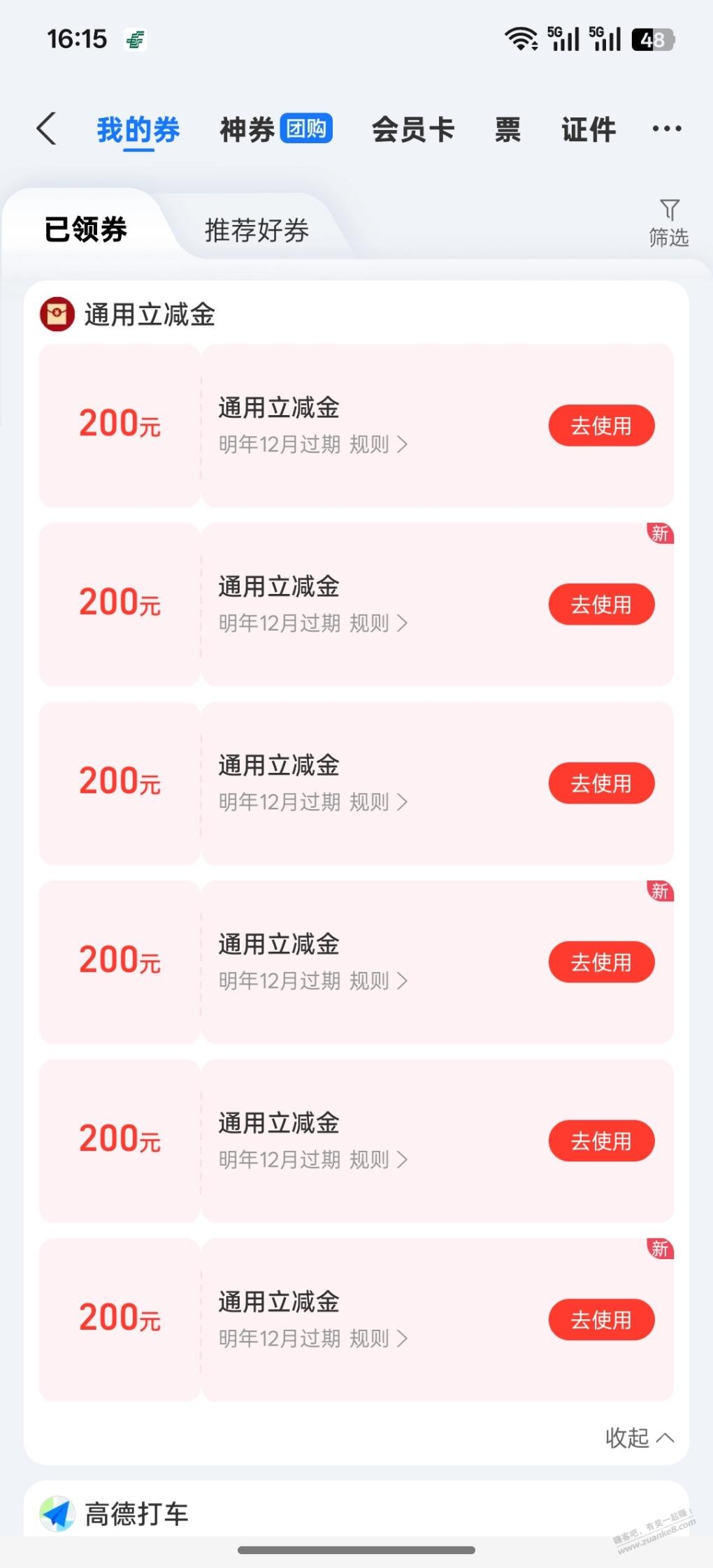Open the 证件 tab
Screen dimensions: 713x1568
(587, 129)
